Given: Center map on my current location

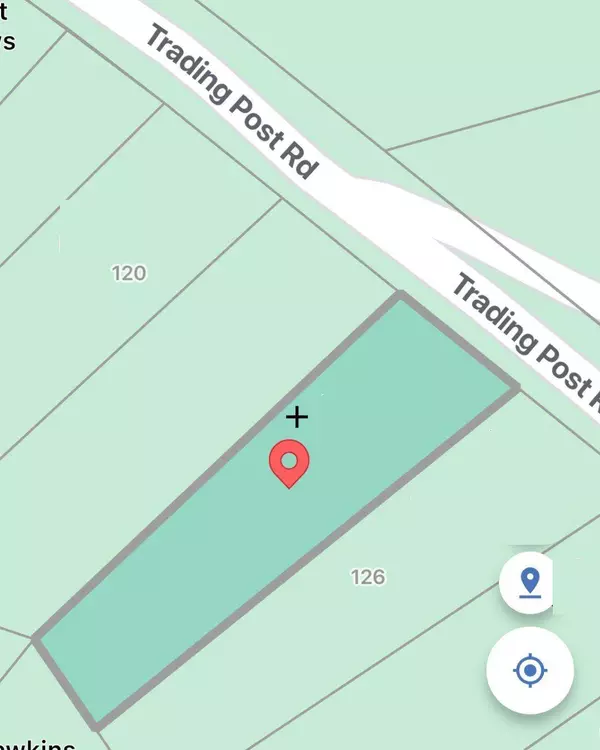Looking at the screenshot, I should pyautogui.click(x=530, y=669).
